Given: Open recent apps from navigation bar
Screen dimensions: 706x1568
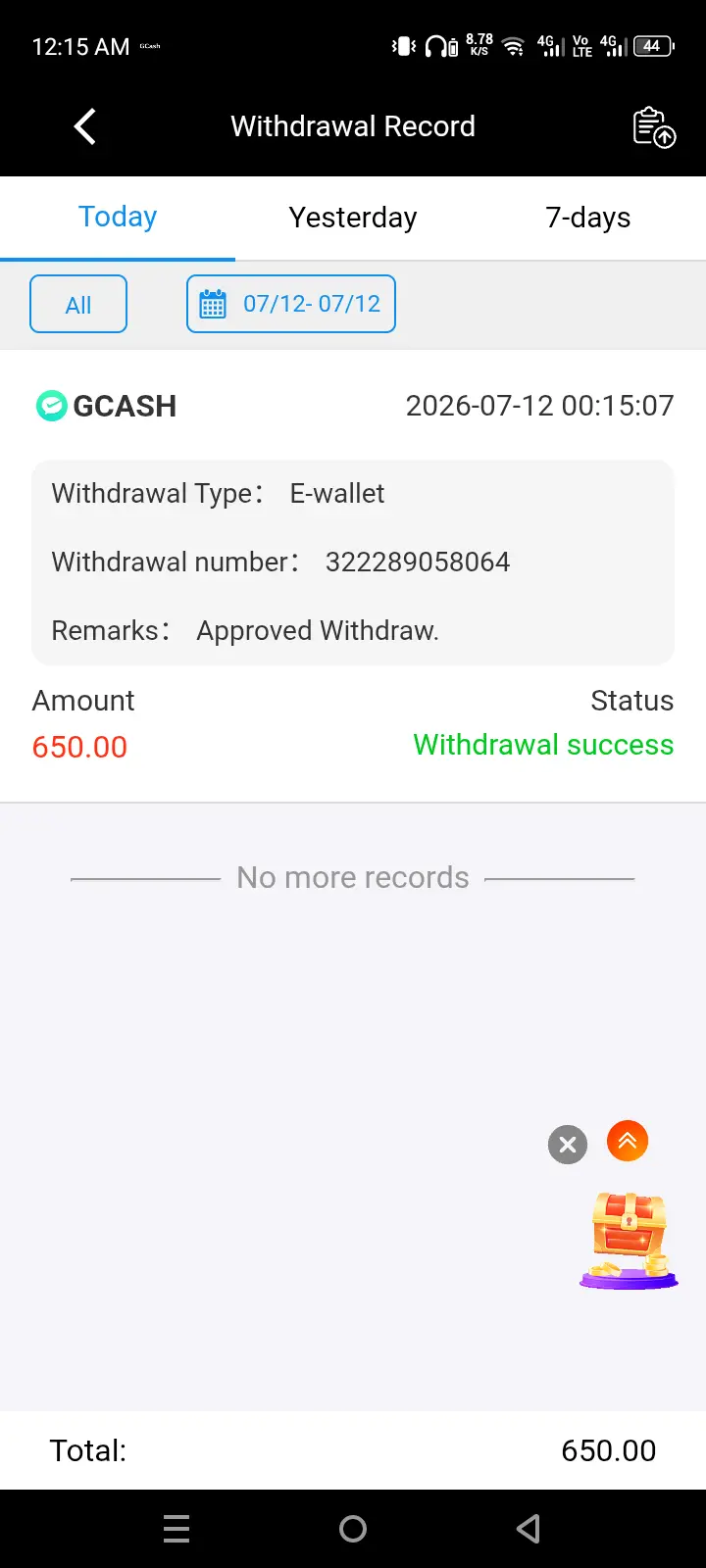Looking at the screenshot, I should 176,1529.
